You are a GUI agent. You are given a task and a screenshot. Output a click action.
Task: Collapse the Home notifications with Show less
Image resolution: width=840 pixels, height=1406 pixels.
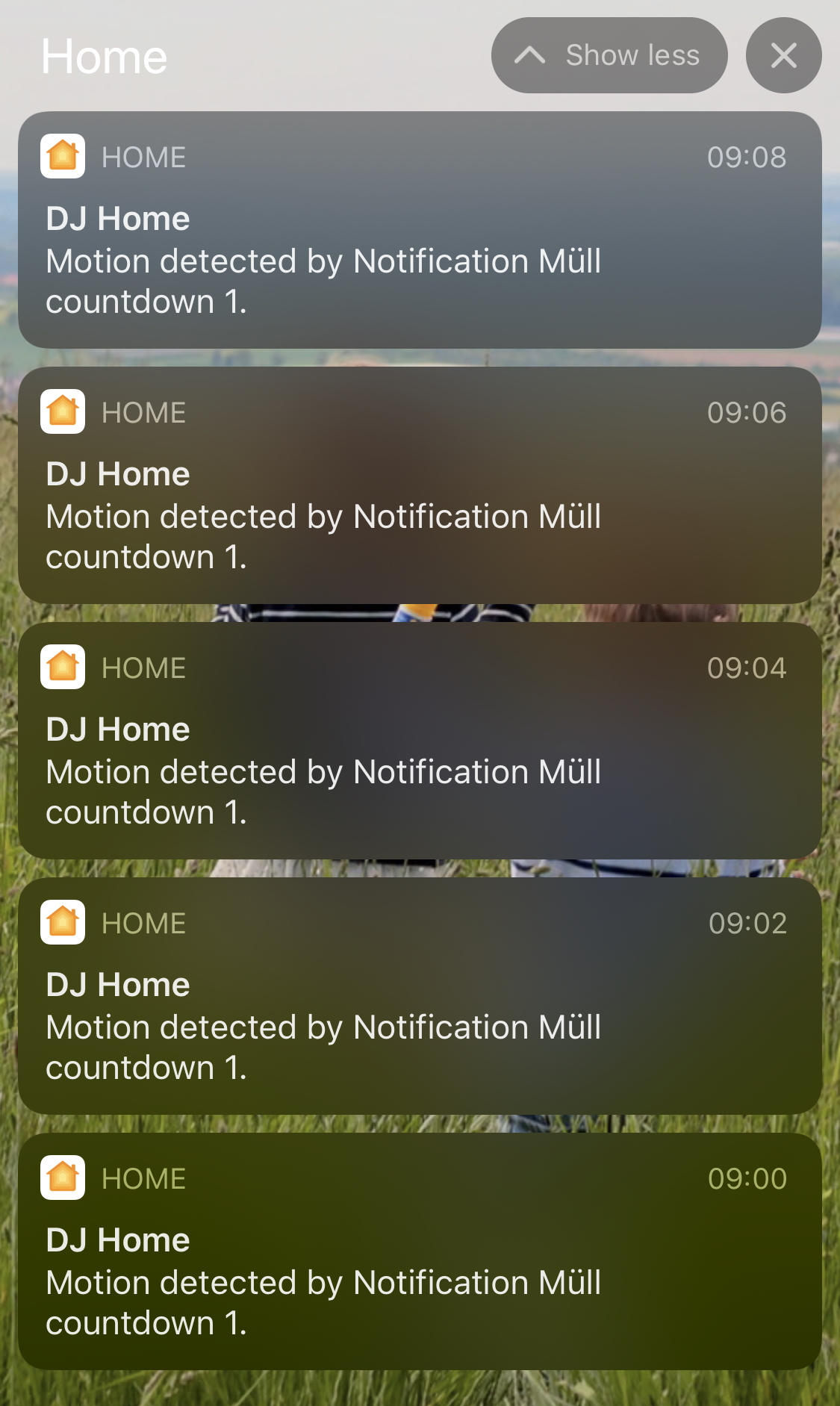[x=609, y=55]
